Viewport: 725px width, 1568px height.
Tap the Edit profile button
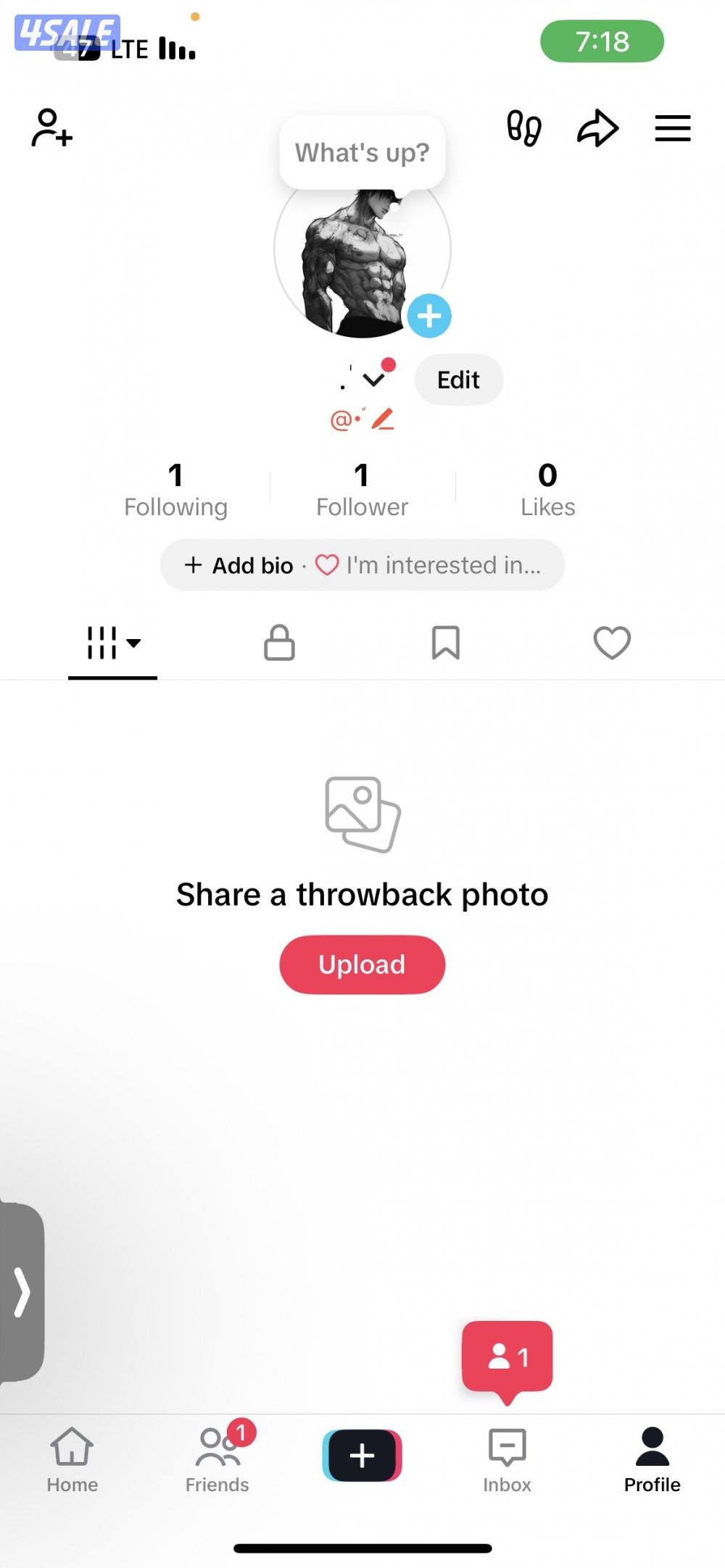(x=458, y=380)
